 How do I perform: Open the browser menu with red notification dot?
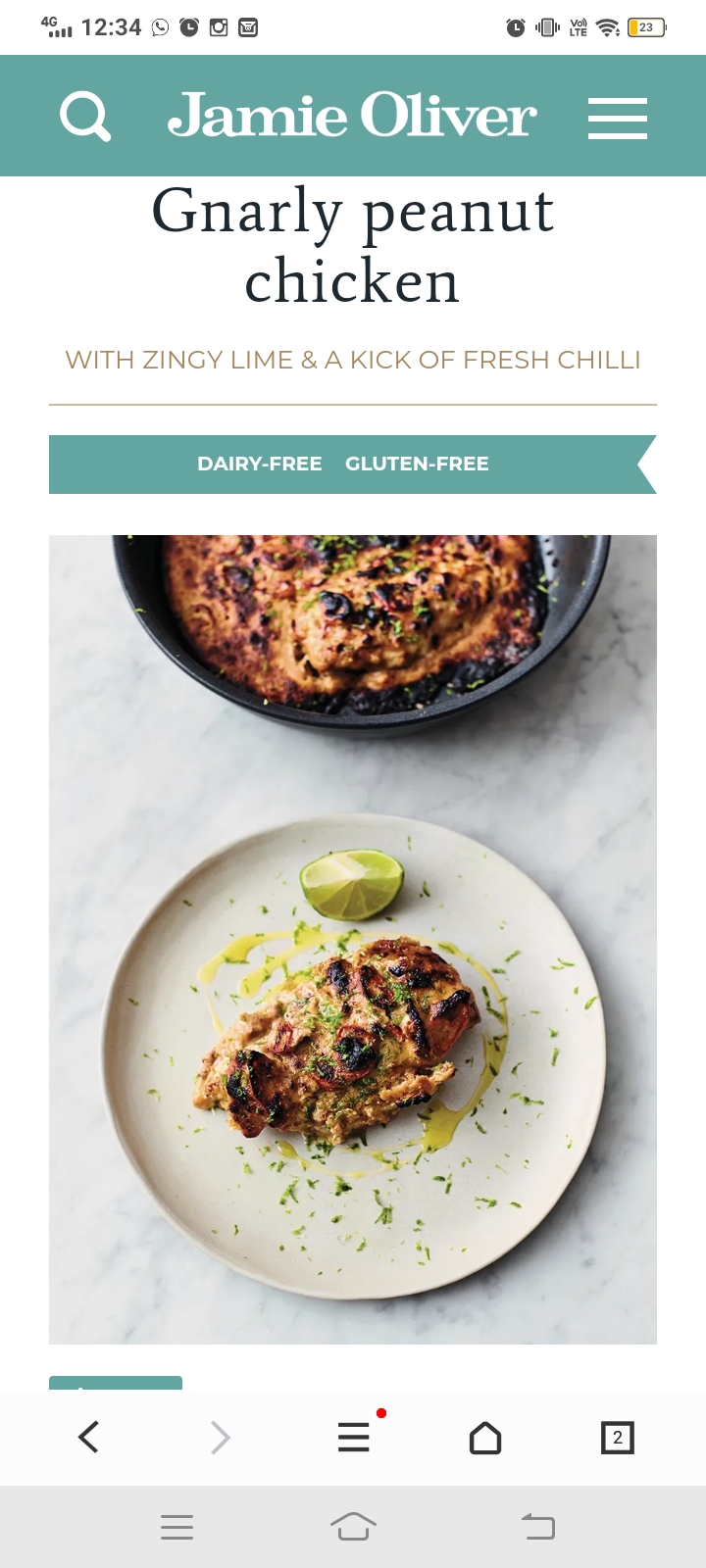[x=353, y=1438]
